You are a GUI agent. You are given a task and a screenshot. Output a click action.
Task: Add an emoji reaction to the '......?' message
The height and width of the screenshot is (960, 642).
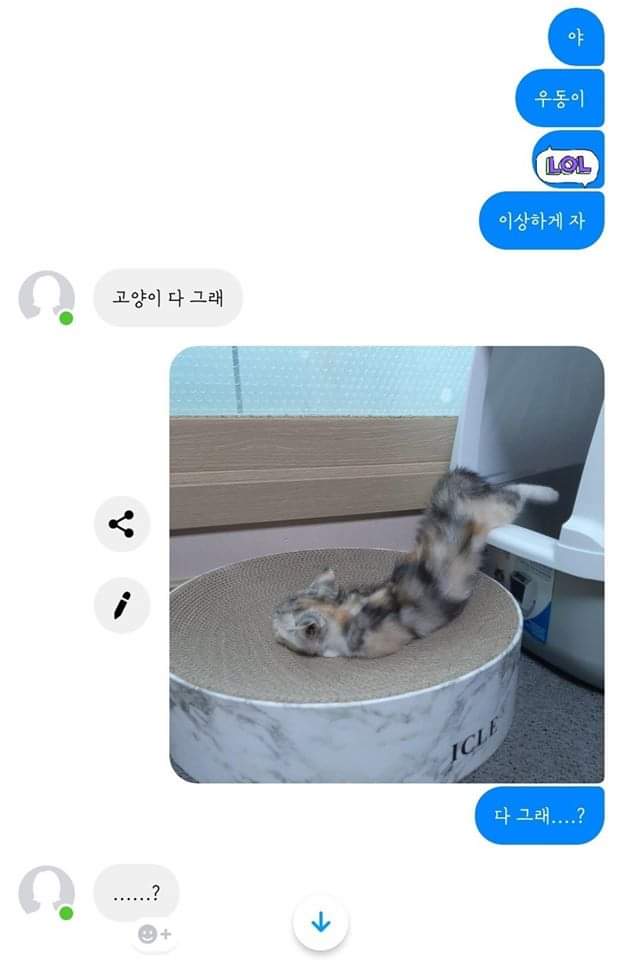click(154, 933)
